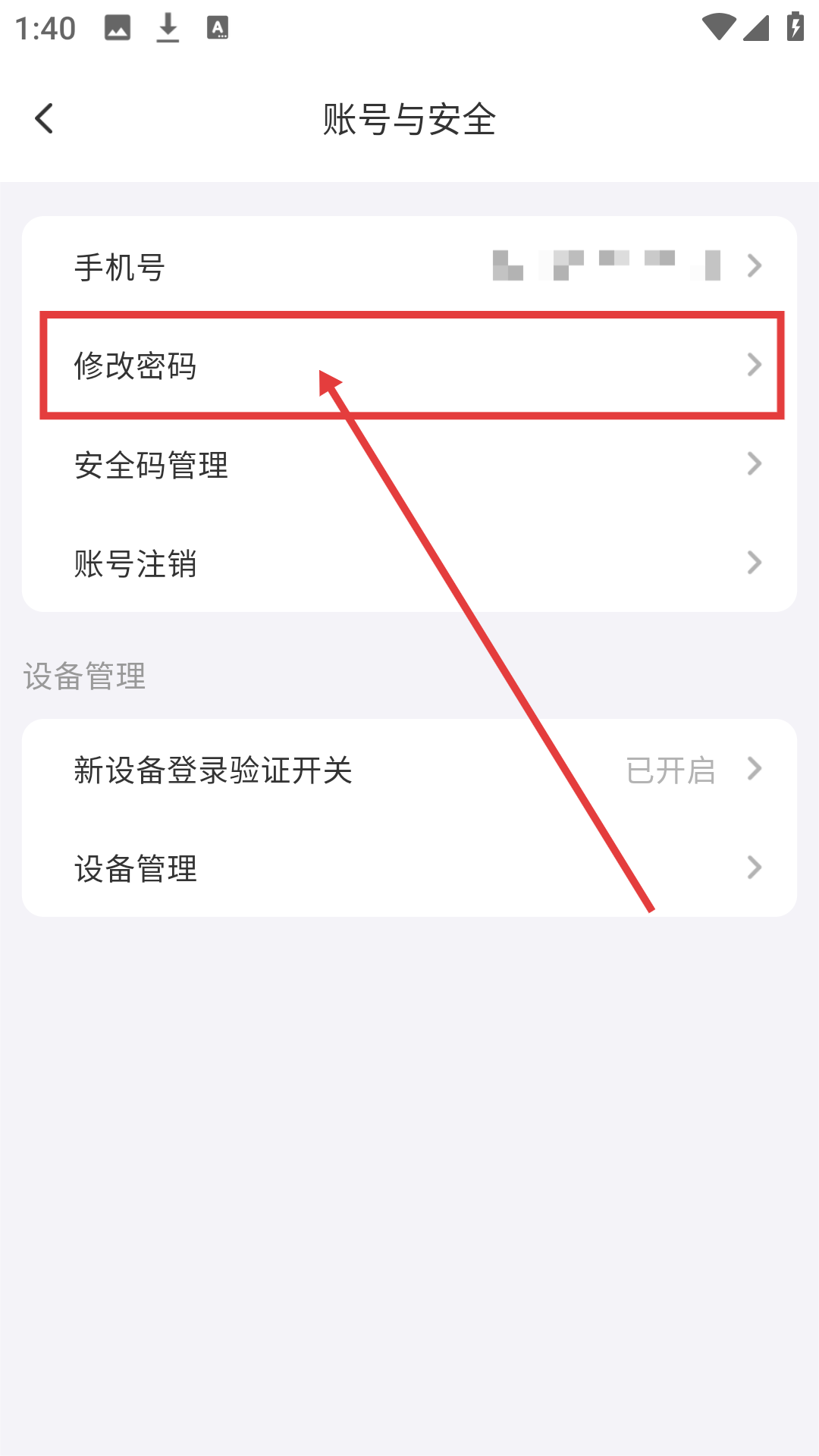Open 新设备登录验证开关 setting
The height and width of the screenshot is (1456, 819).
(409, 770)
